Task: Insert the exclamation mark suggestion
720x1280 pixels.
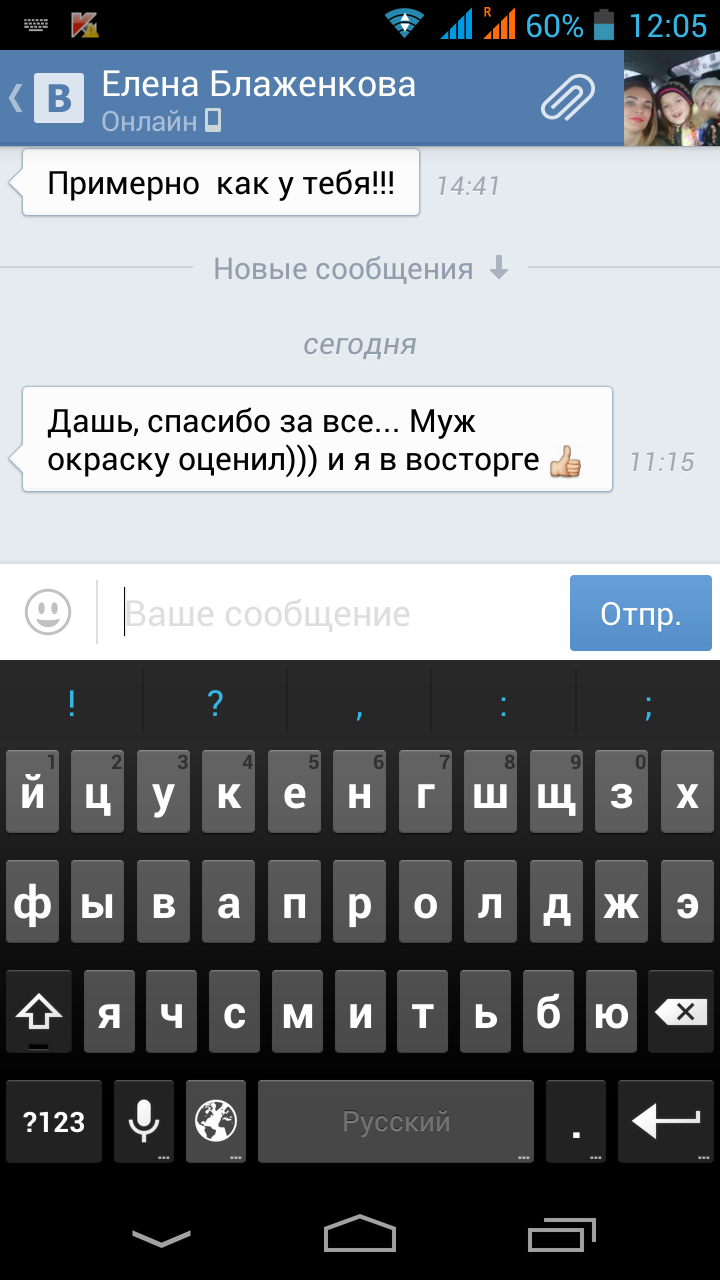Action: 72,705
